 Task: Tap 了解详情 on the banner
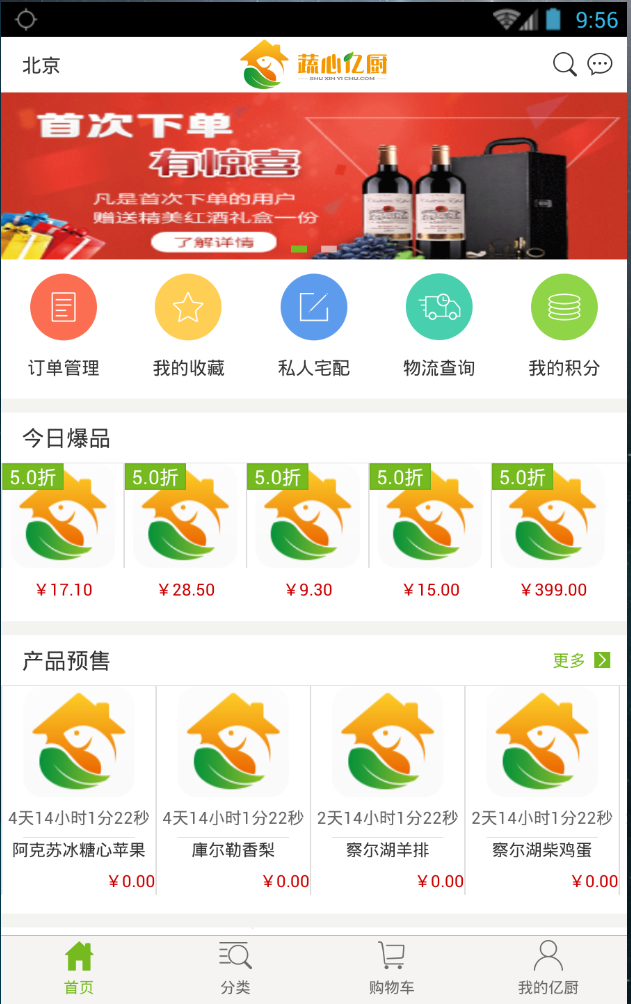215,242
